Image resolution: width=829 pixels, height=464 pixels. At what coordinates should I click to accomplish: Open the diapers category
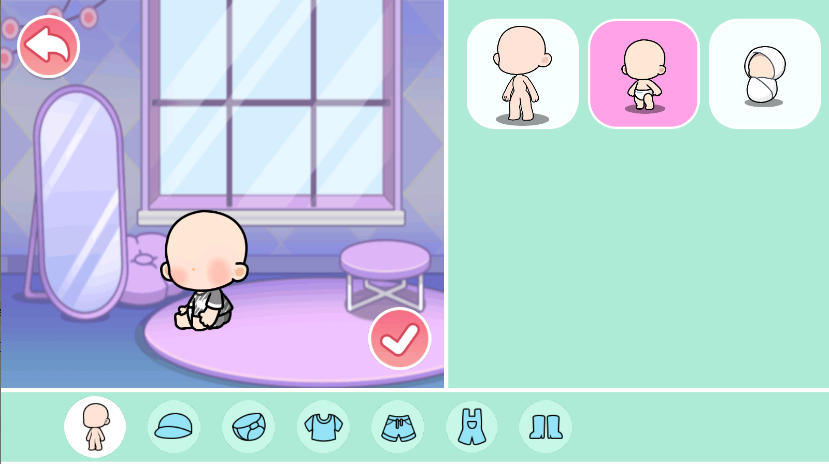click(248, 427)
